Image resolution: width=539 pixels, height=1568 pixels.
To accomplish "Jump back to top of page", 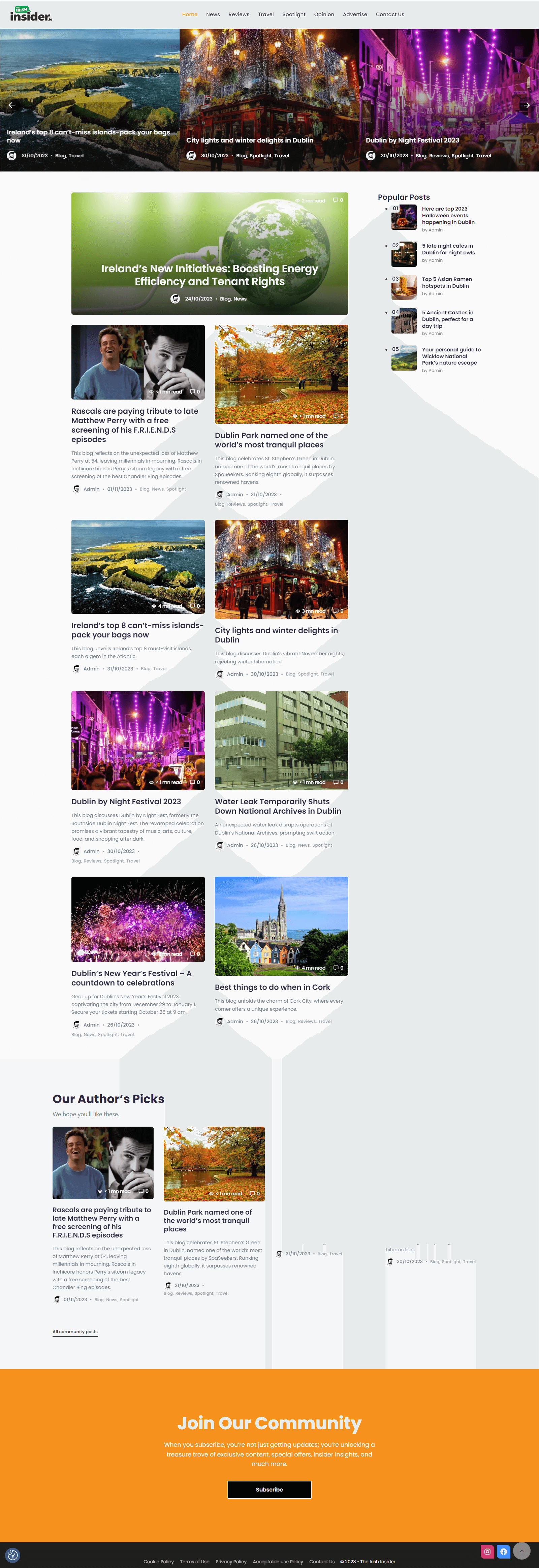I will pyautogui.click(x=521, y=1550).
